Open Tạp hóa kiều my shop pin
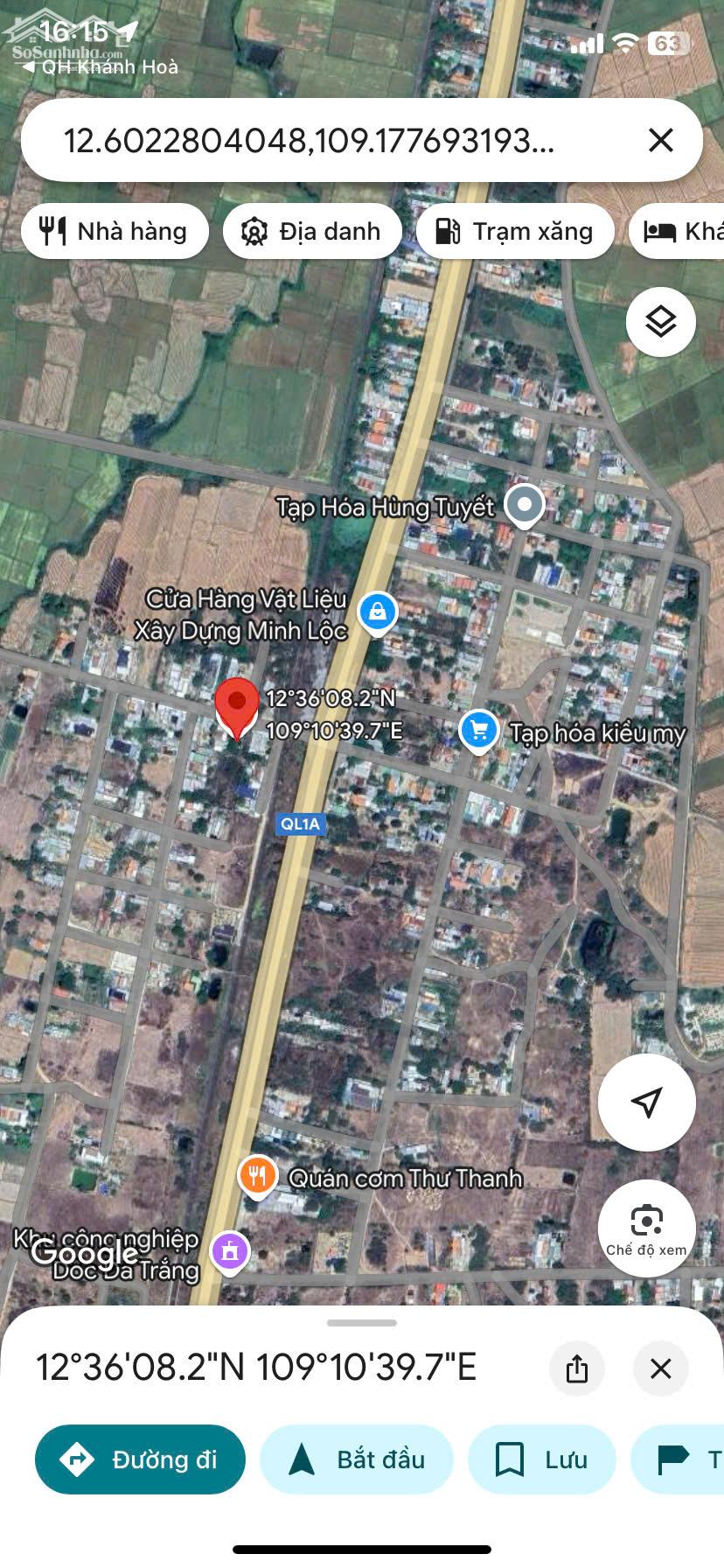 (x=478, y=730)
